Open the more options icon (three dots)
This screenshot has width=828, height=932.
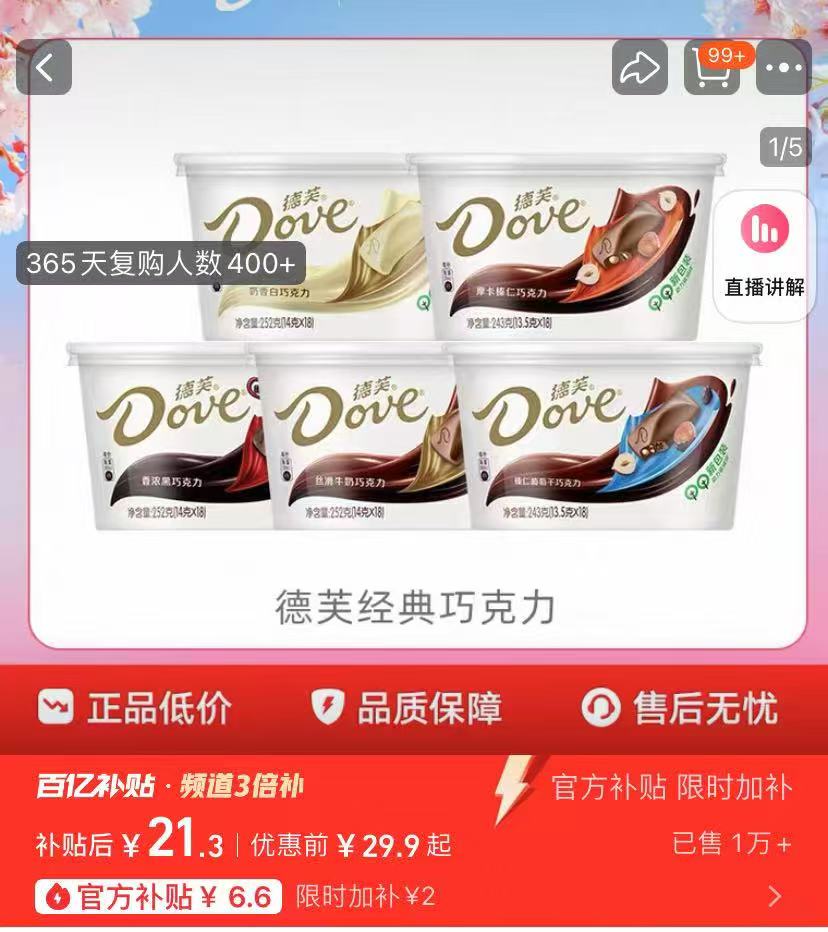[782, 66]
